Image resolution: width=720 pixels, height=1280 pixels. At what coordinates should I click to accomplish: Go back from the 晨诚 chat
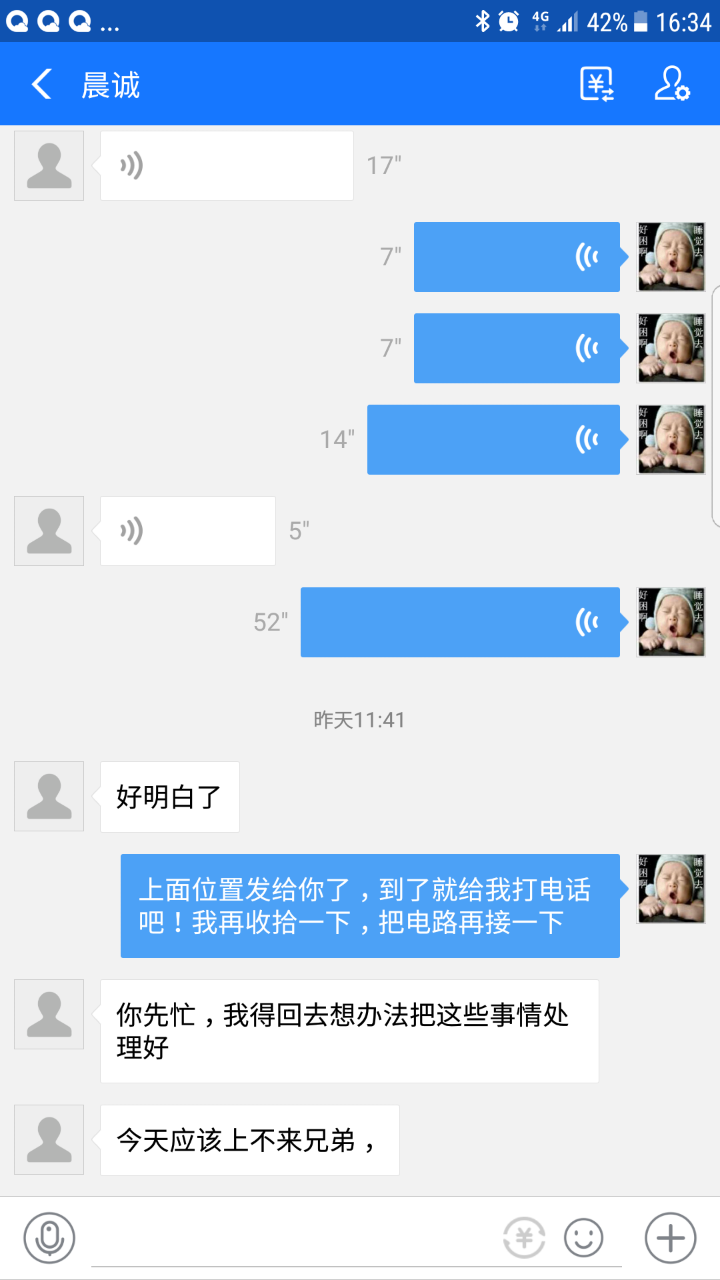41,85
